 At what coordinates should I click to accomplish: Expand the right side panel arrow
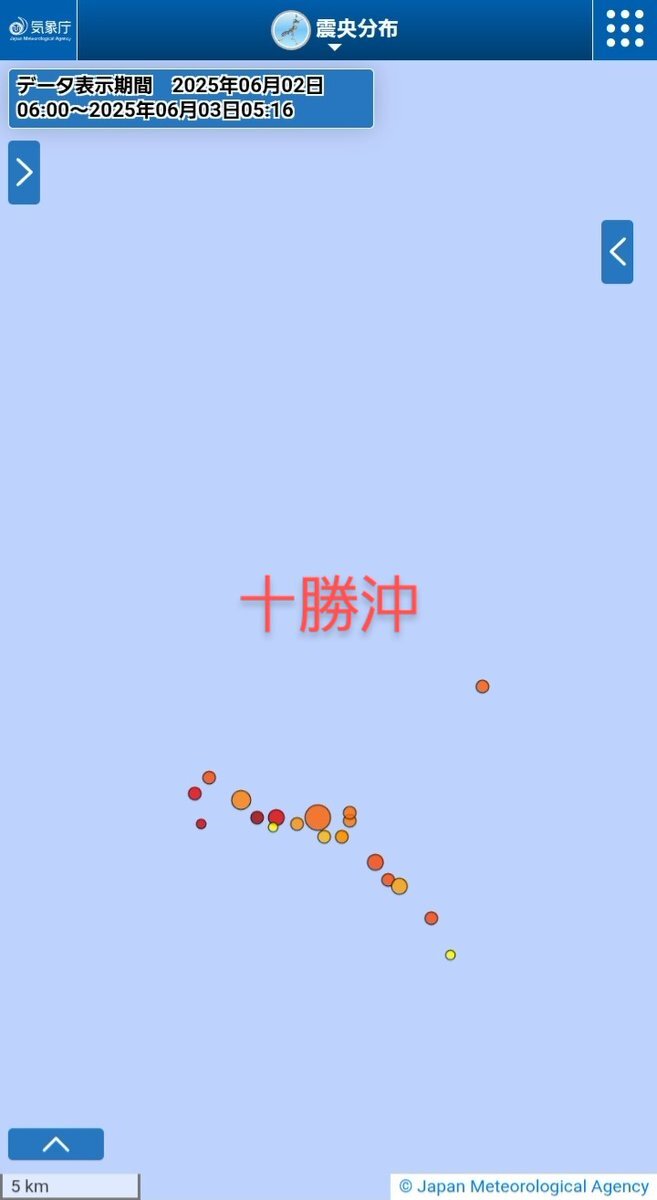pyautogui.click(x=617, y=252)
